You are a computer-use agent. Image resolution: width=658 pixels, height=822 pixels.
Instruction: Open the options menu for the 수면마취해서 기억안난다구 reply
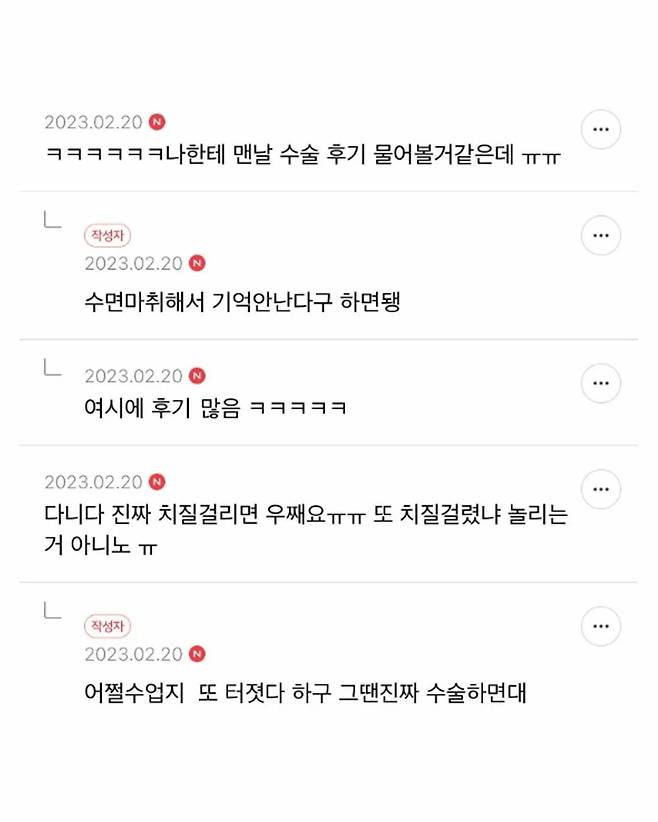click(601, 236)
